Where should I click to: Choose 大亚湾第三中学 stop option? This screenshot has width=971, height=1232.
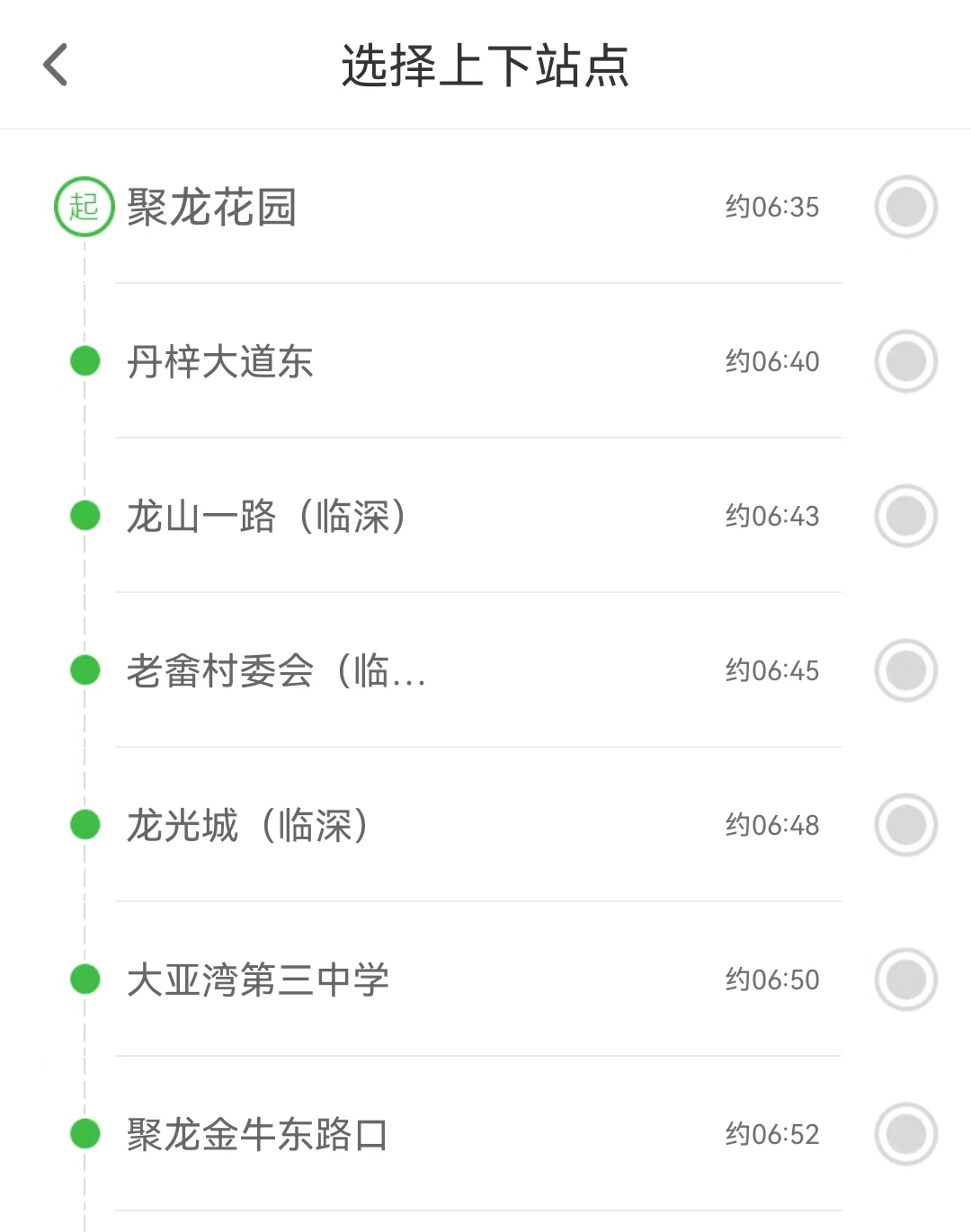(x=905, y=979)
